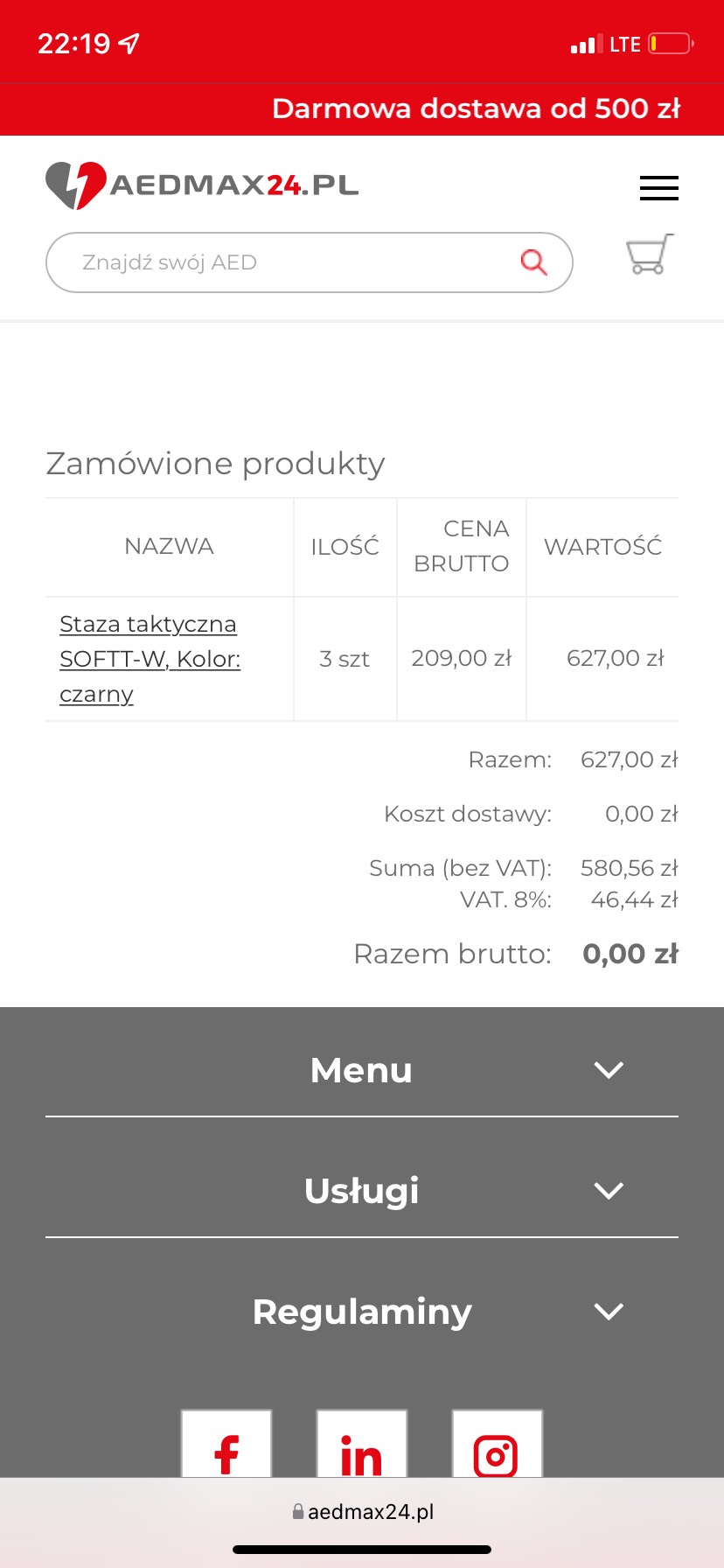Open the Instagram profile

(x=496, y=1448)
